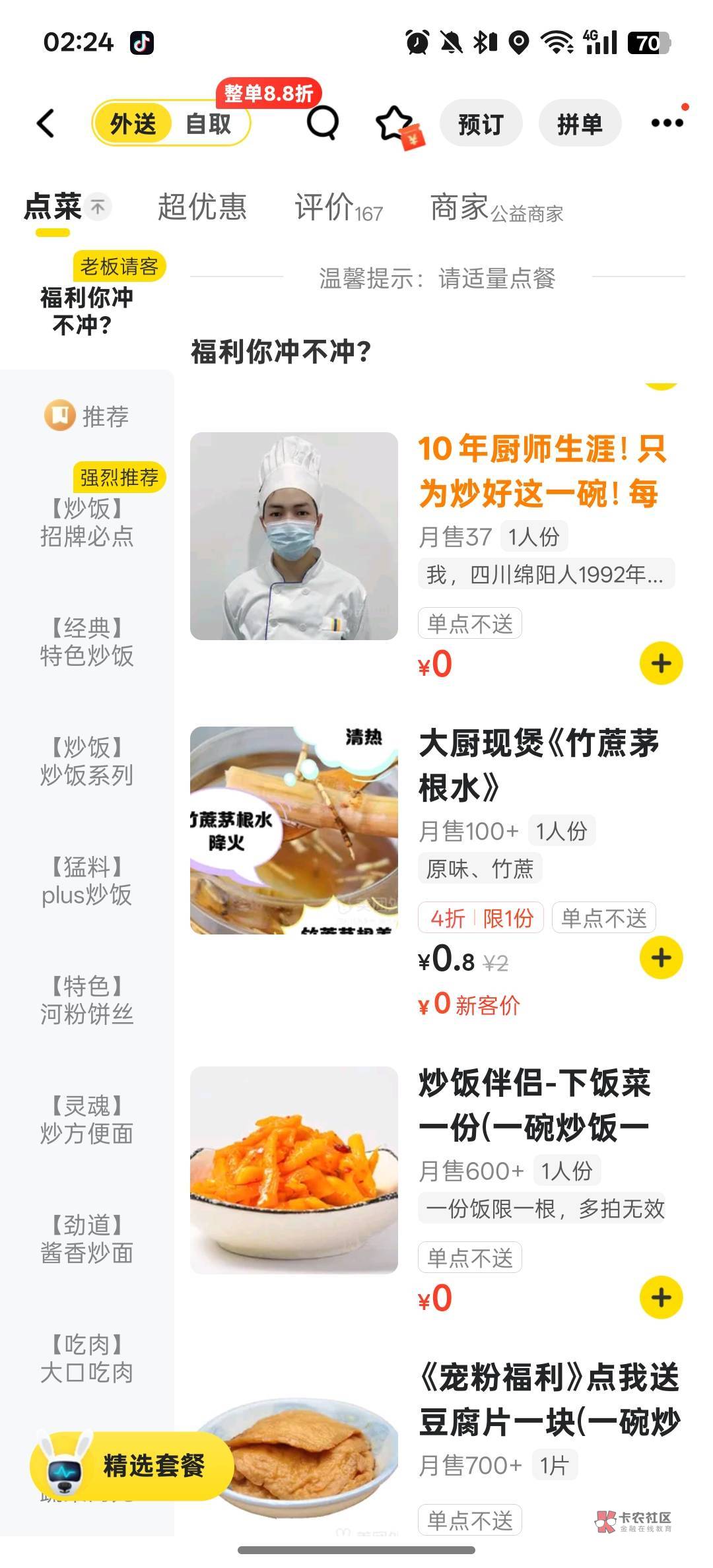View the 评价 reviews tab

click(338, 208)
